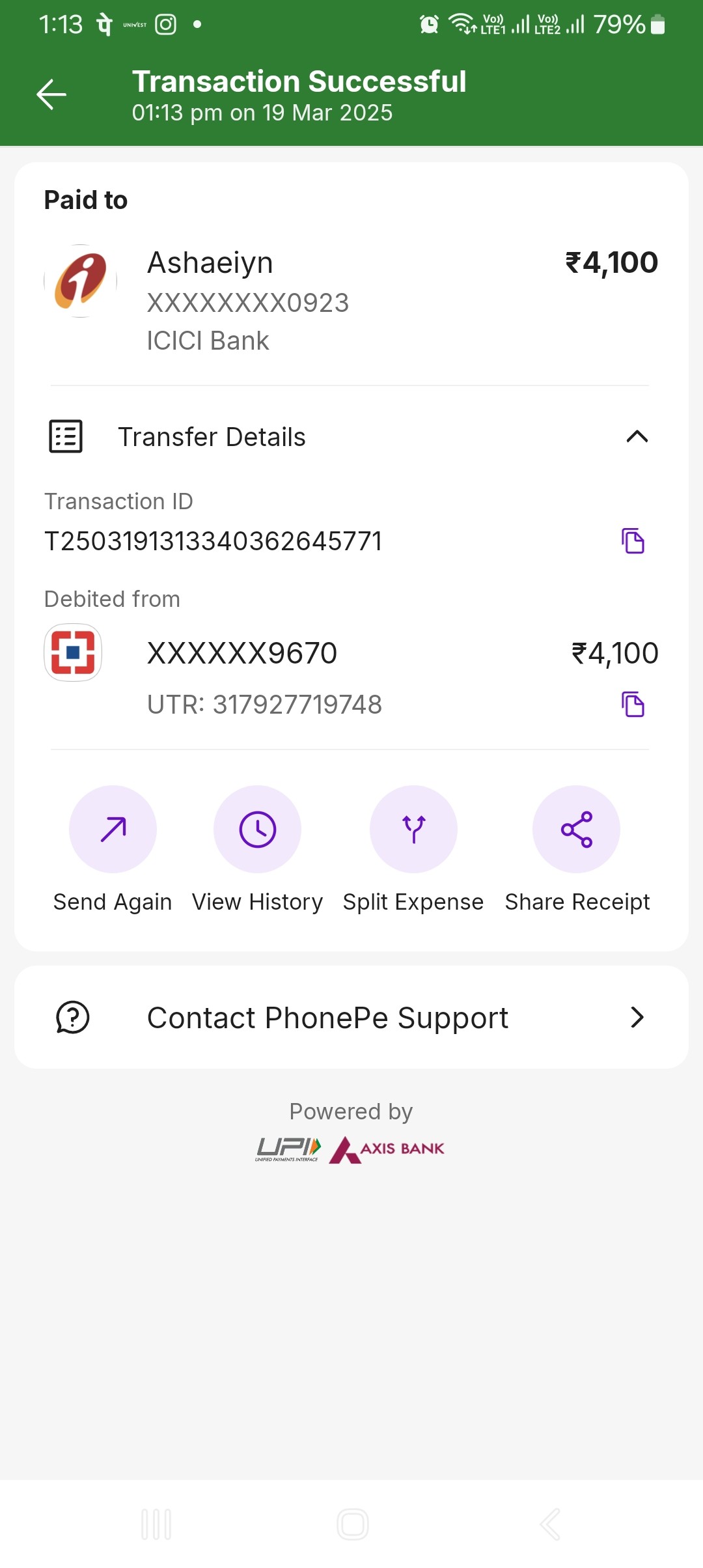Collapse the Transfer Details section
Viewport: 703px width, 1568px height.
tap(637, 436)
